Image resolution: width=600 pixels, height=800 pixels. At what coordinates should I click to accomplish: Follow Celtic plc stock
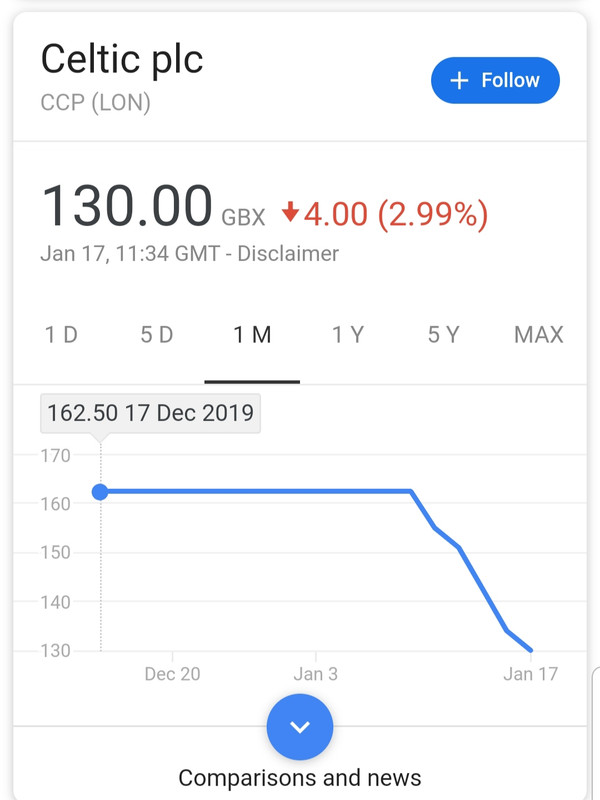[x=495, y=80]
